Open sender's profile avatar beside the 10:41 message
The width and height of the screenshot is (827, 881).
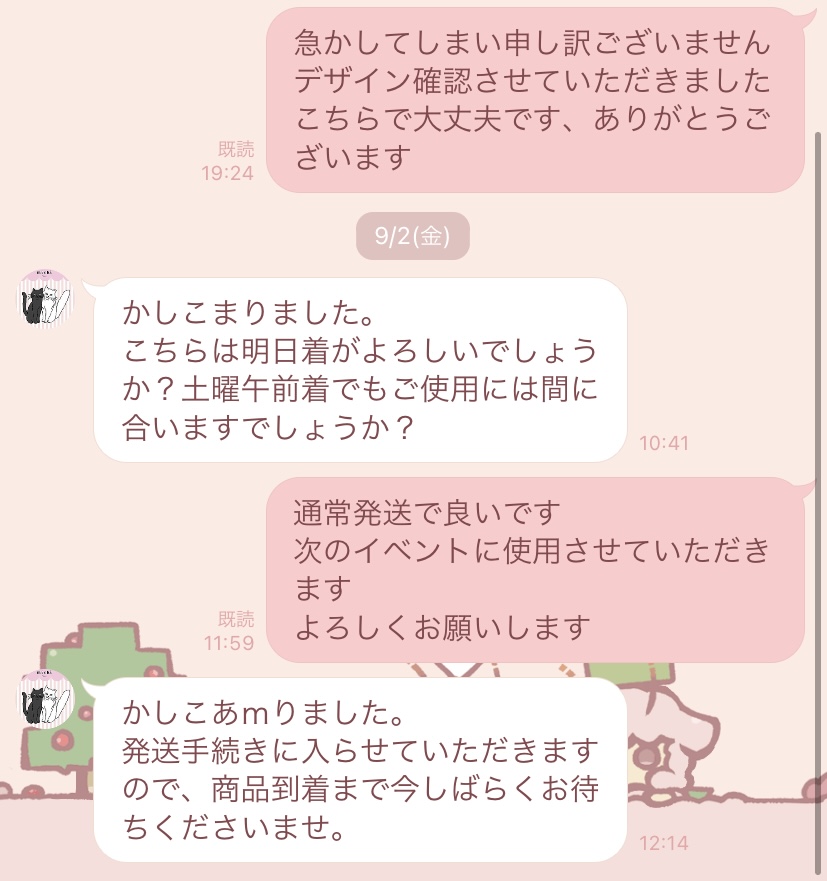pos(45,298)
